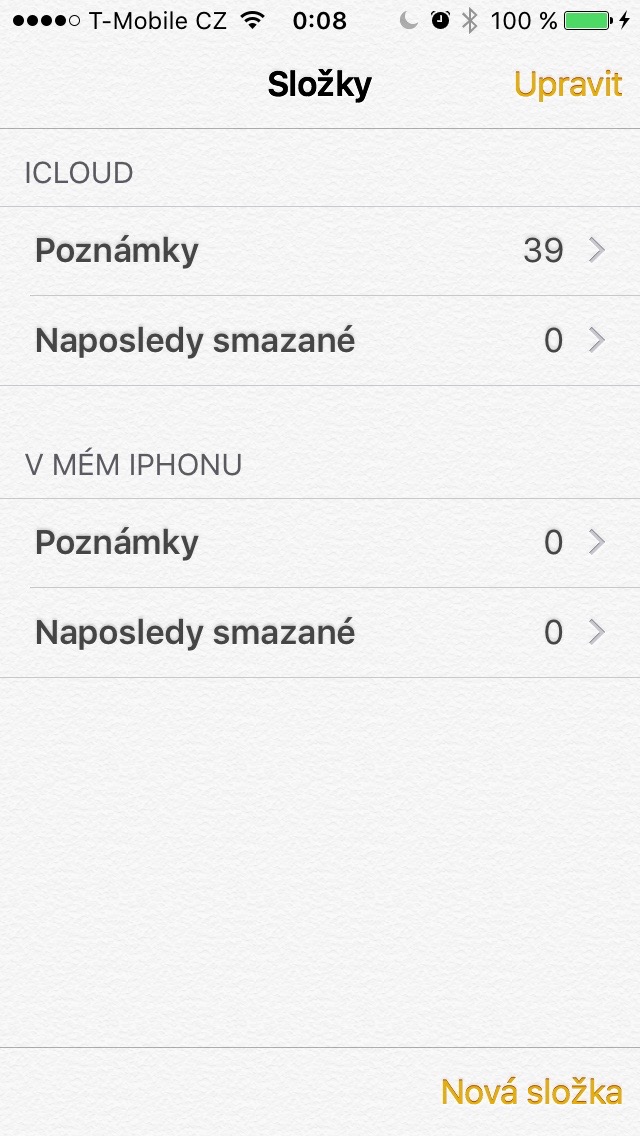Tap Upravit to edit folders

pos(568,84)
